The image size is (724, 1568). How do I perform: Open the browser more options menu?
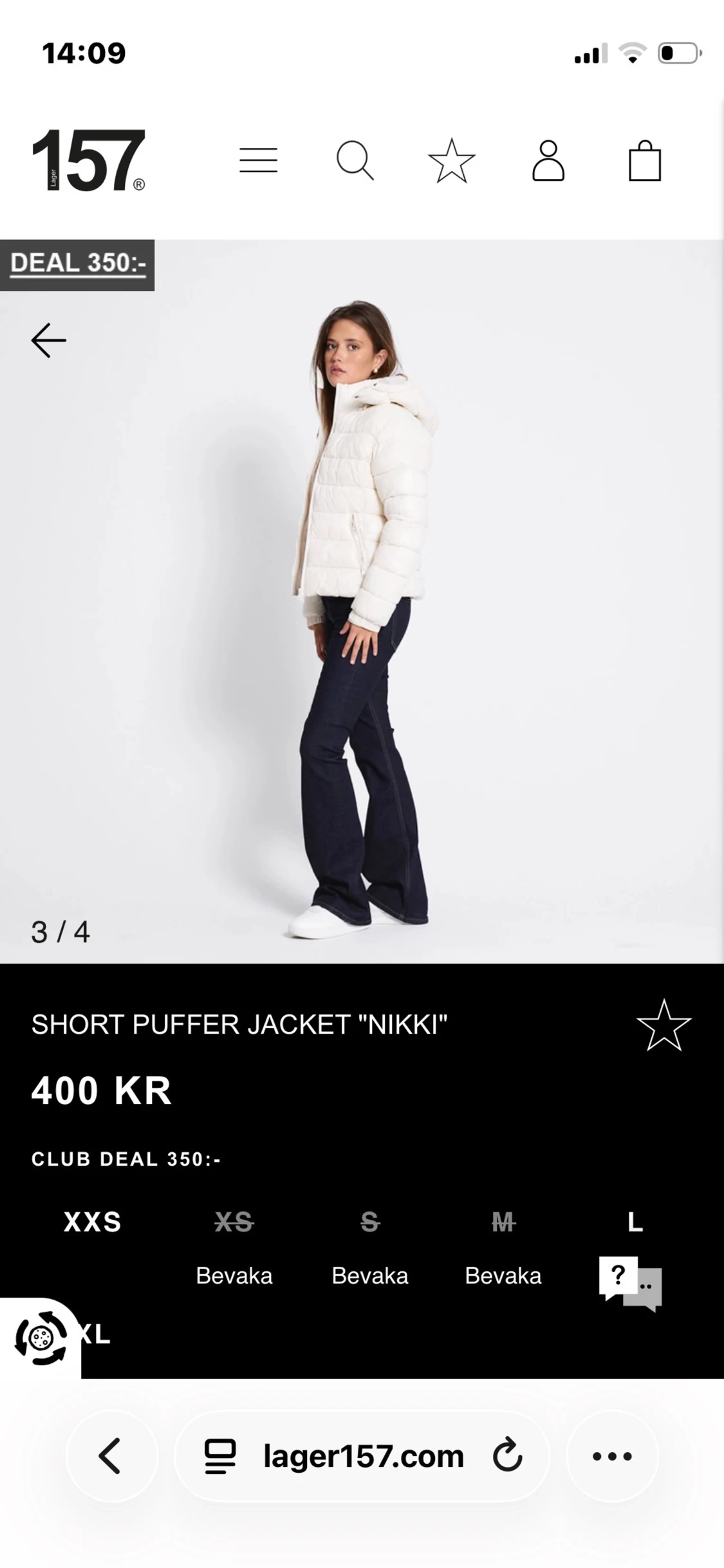point(612,1456)
